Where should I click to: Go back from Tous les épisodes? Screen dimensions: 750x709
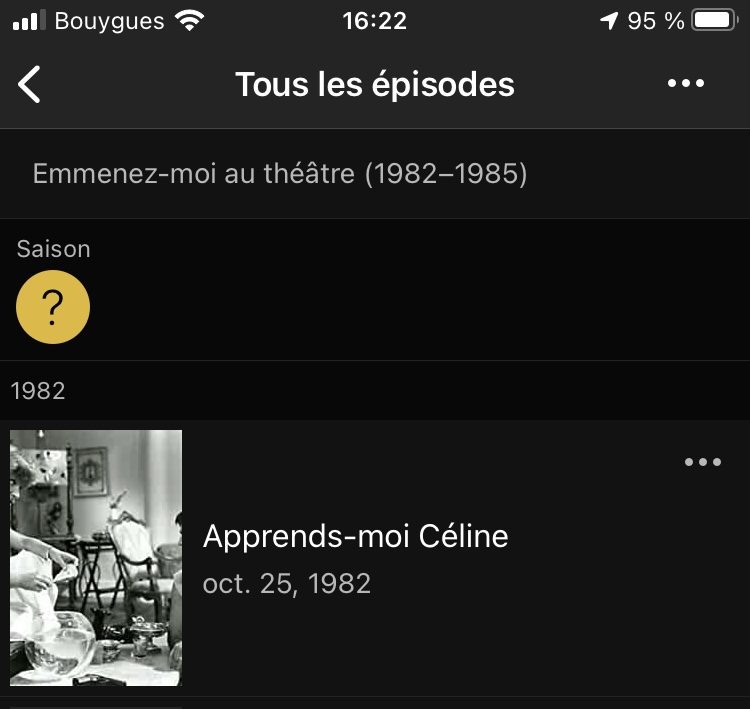[30, 85]
